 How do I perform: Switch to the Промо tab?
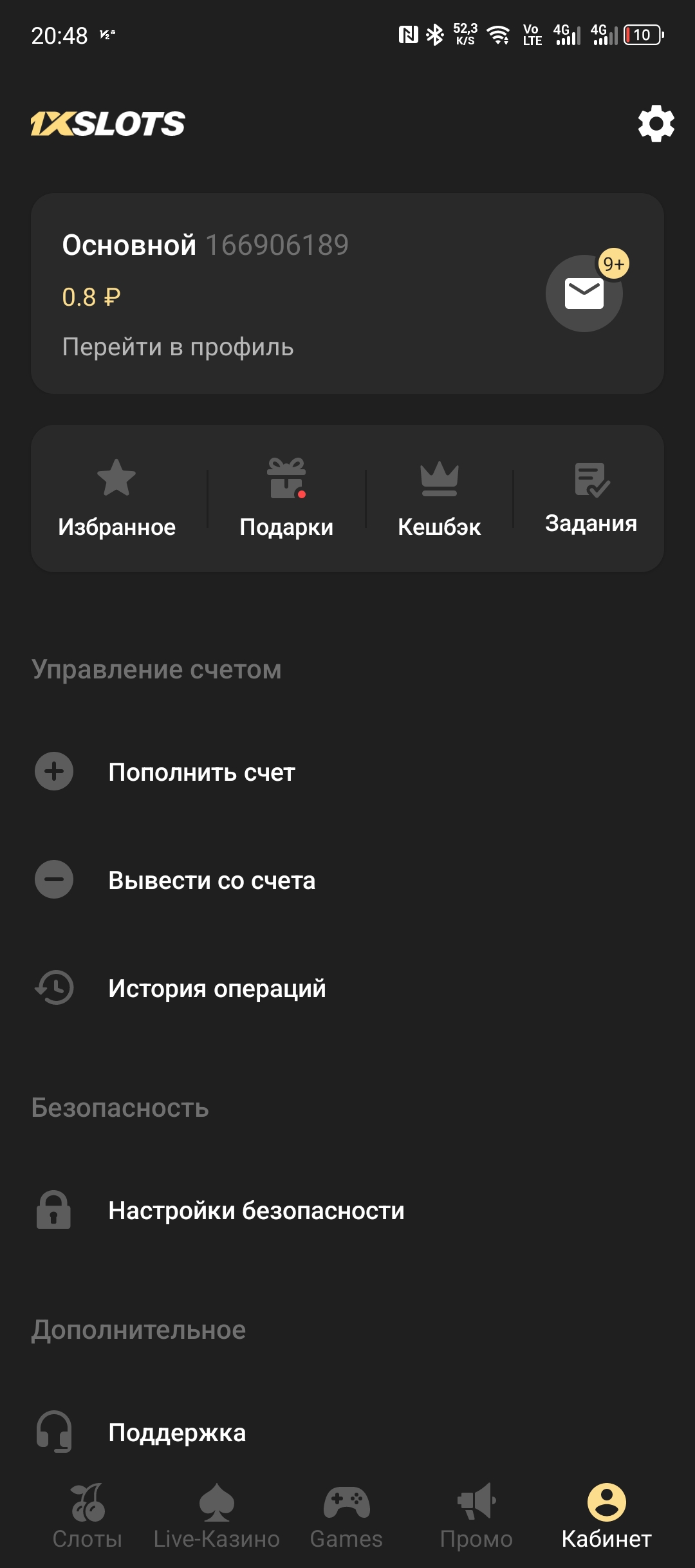click(476, 1516)
